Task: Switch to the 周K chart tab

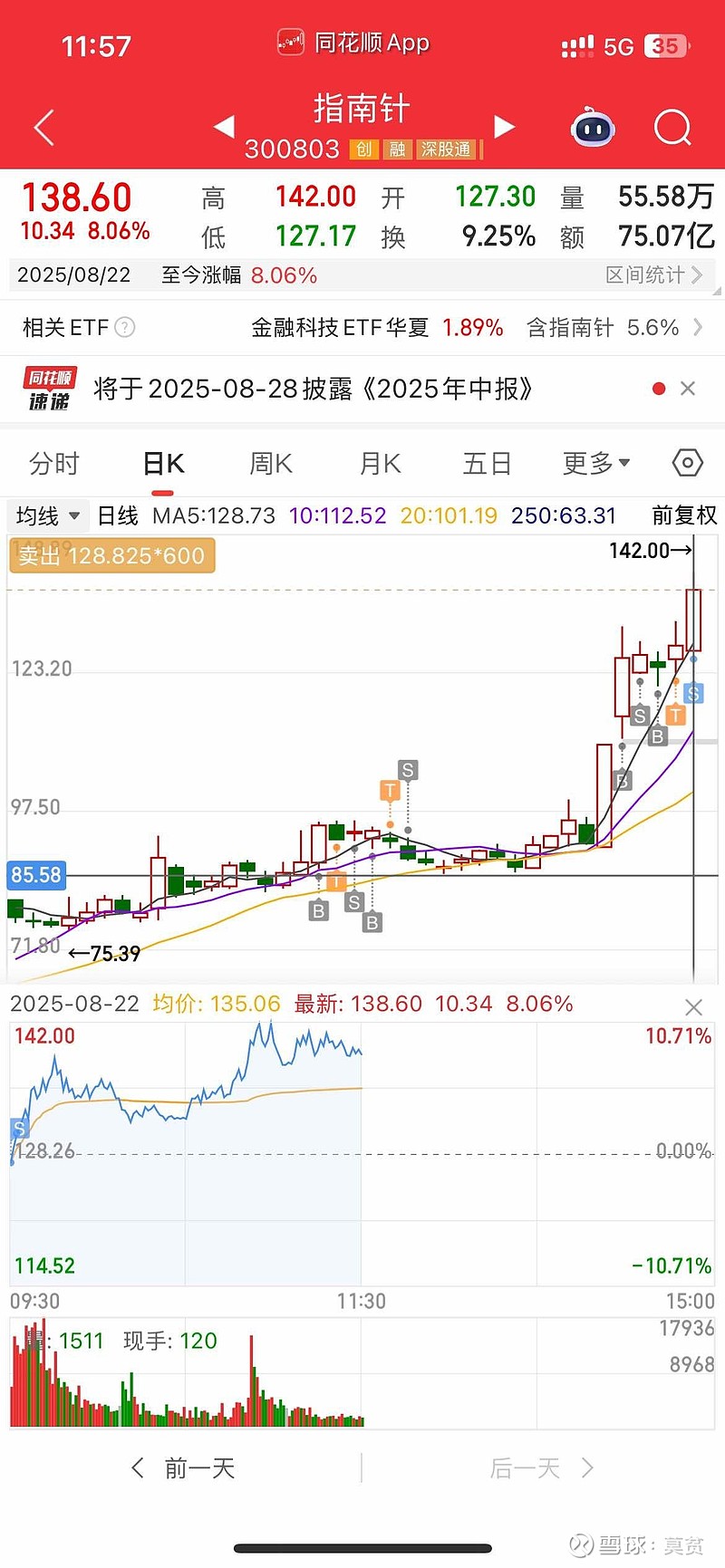Action: coord(271,464)
